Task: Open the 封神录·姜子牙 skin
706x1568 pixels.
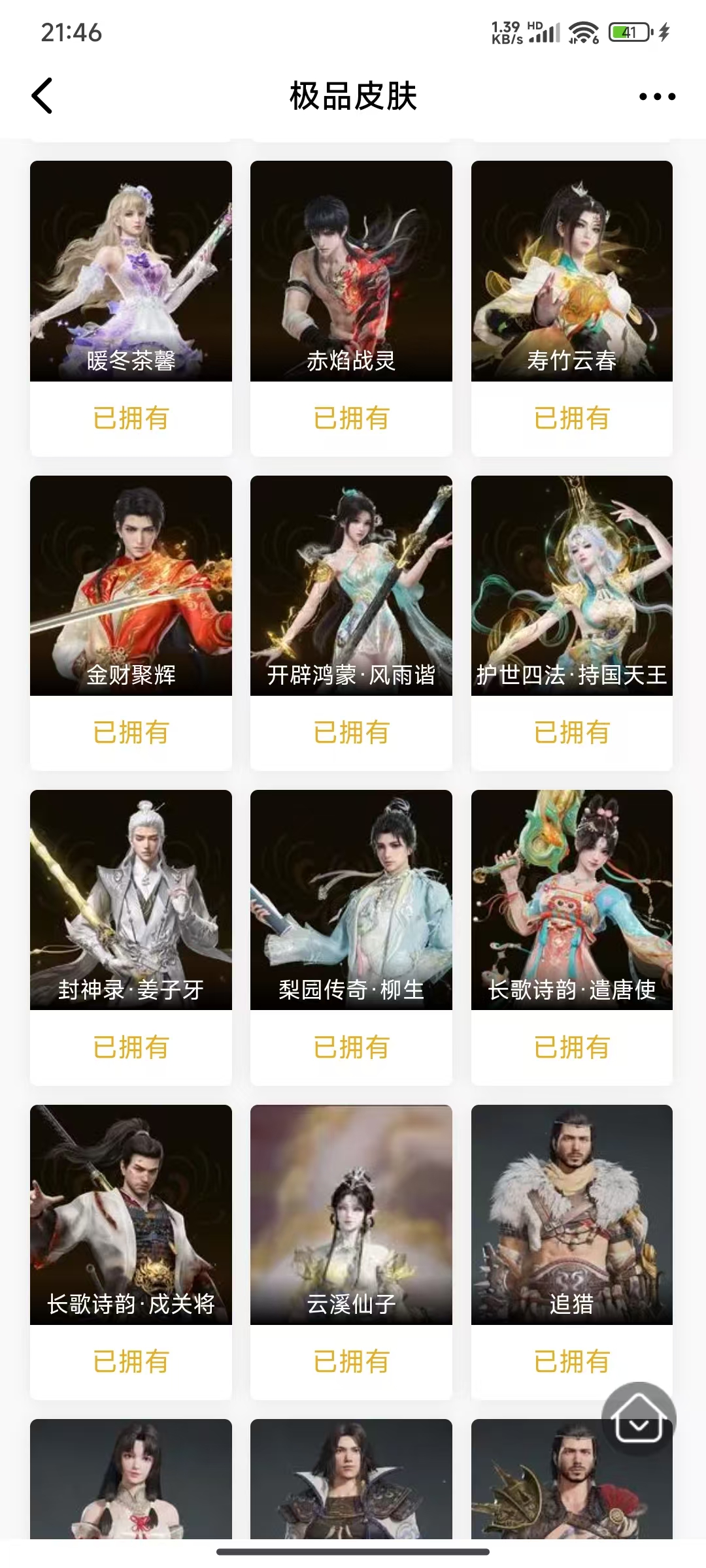Action: tap(131, 900)
